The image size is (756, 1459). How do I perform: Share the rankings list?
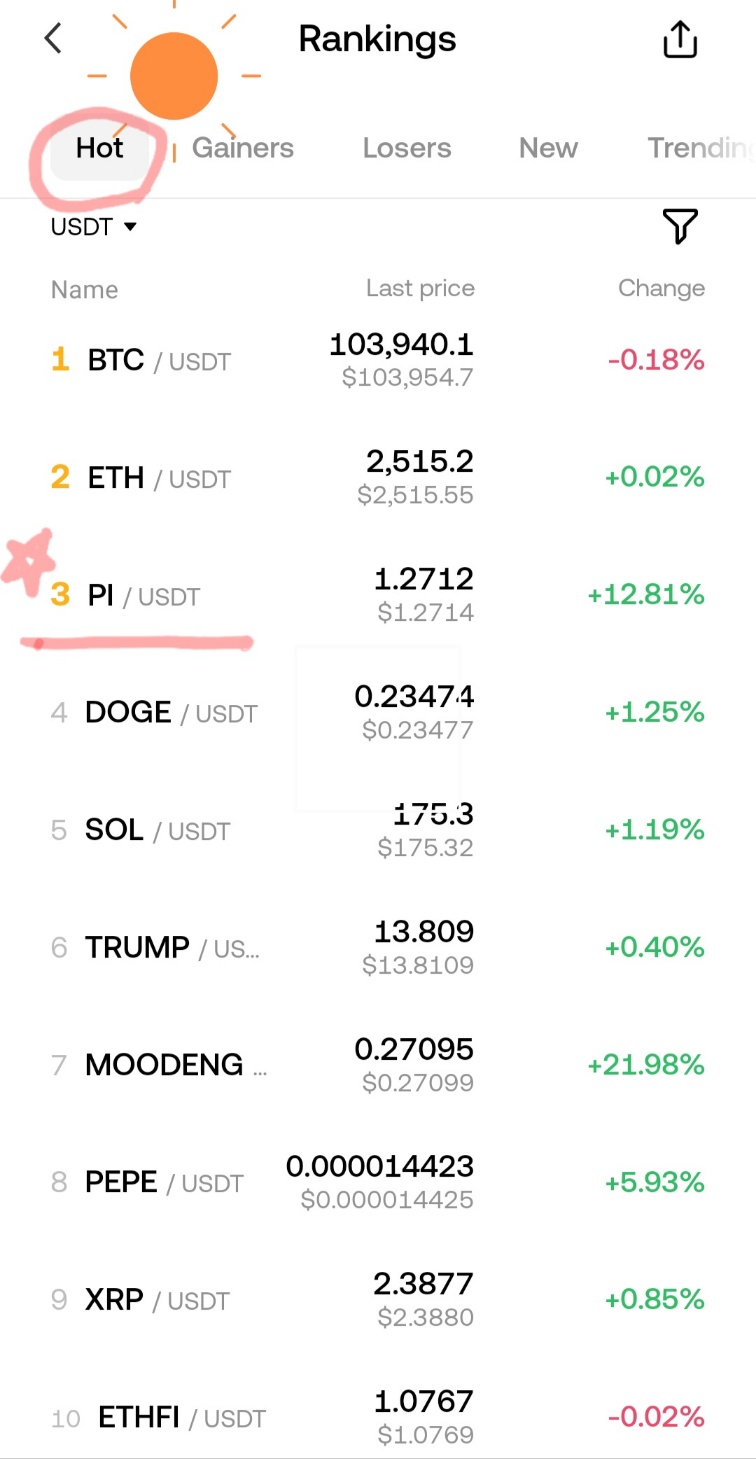click(x=680, y=40)
